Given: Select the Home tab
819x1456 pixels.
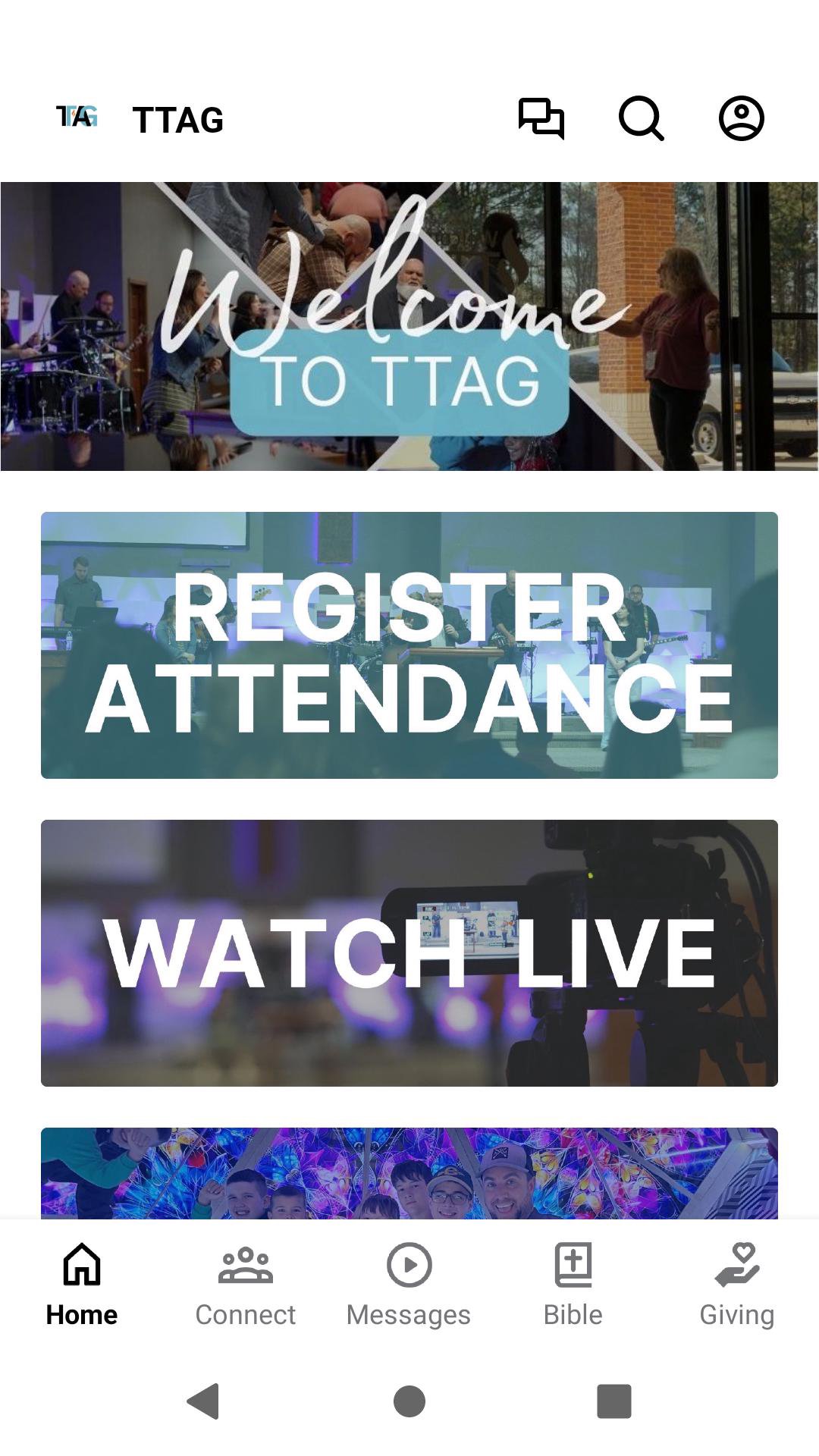Looking at the screenshot, I should pos(82,1285).
